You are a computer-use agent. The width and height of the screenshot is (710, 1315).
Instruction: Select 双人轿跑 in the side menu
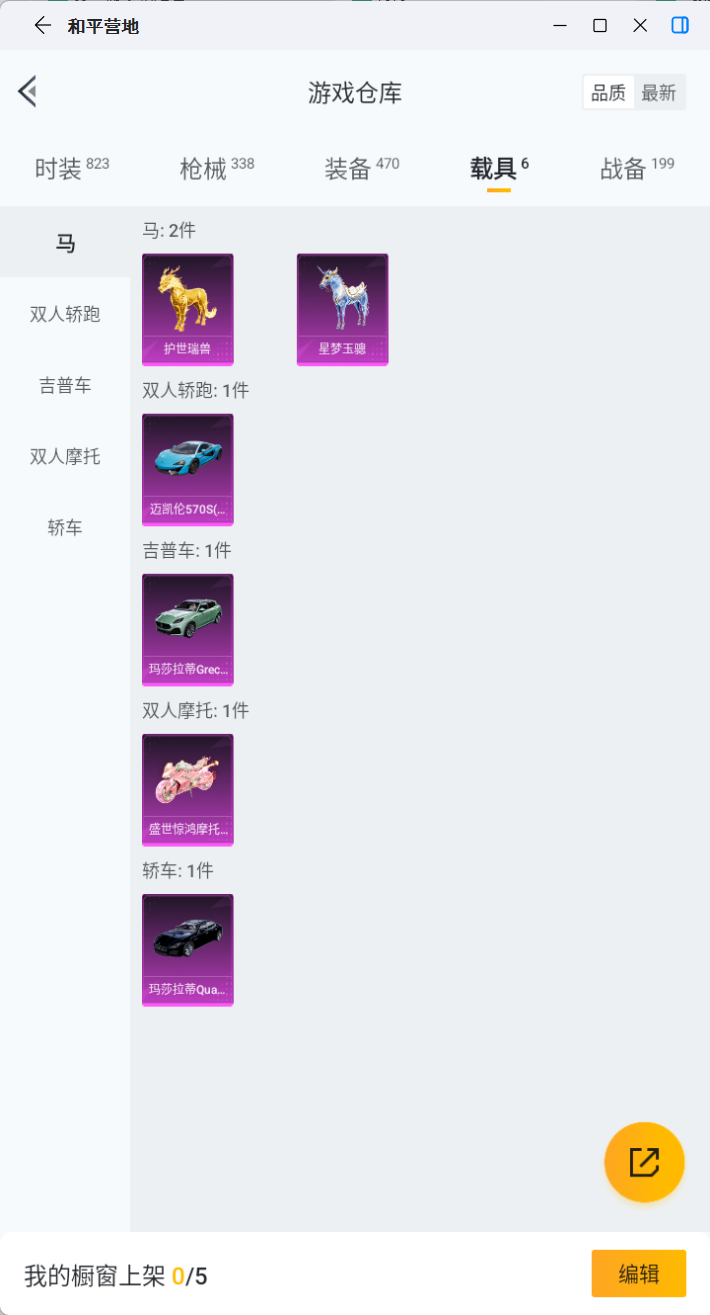(65, 314)
